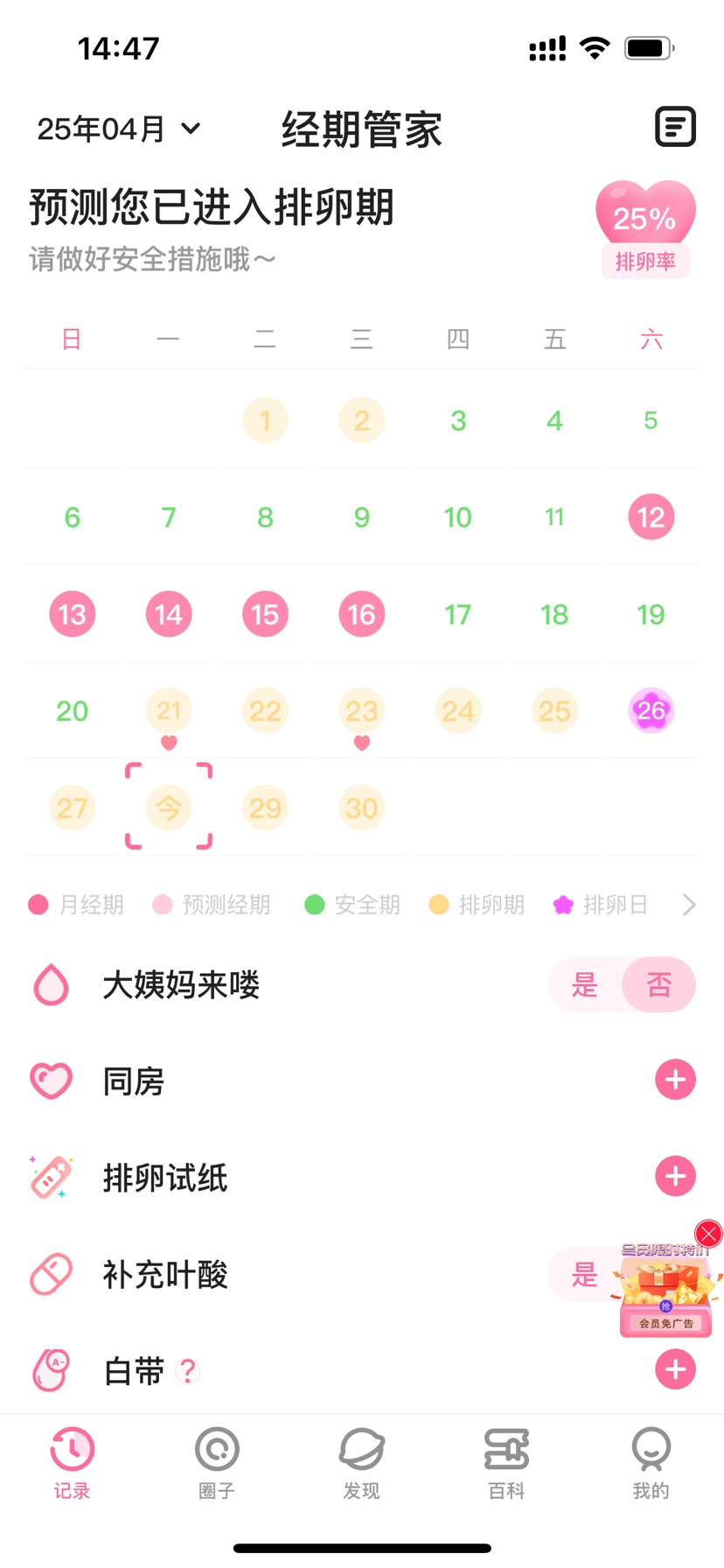The height and width of the screenshot is (1568, 724).
Task: Dismiss the floating member promo banner
Action: pos(708,1234)
